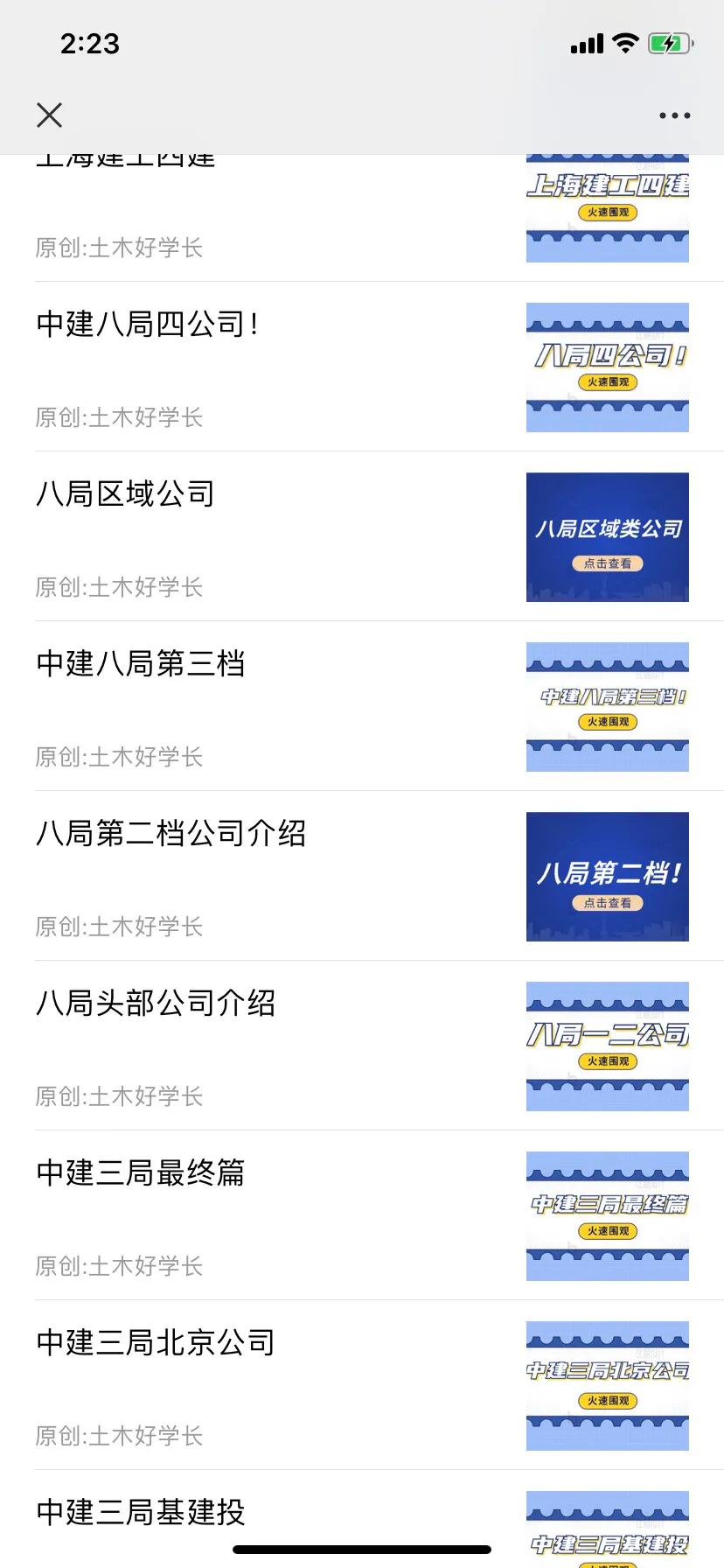Tap the author 原创:土木好学长 under 上海建工四建

point(119,248)
